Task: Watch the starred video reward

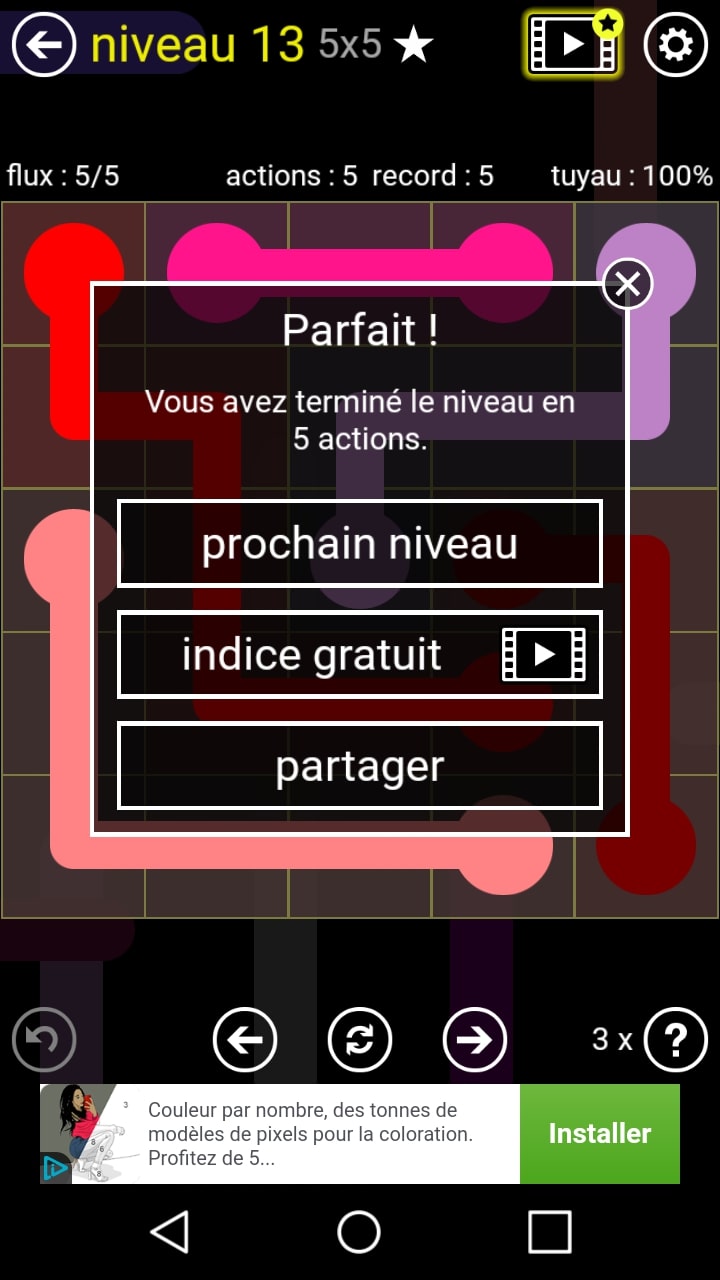Action: click(573, 44)
